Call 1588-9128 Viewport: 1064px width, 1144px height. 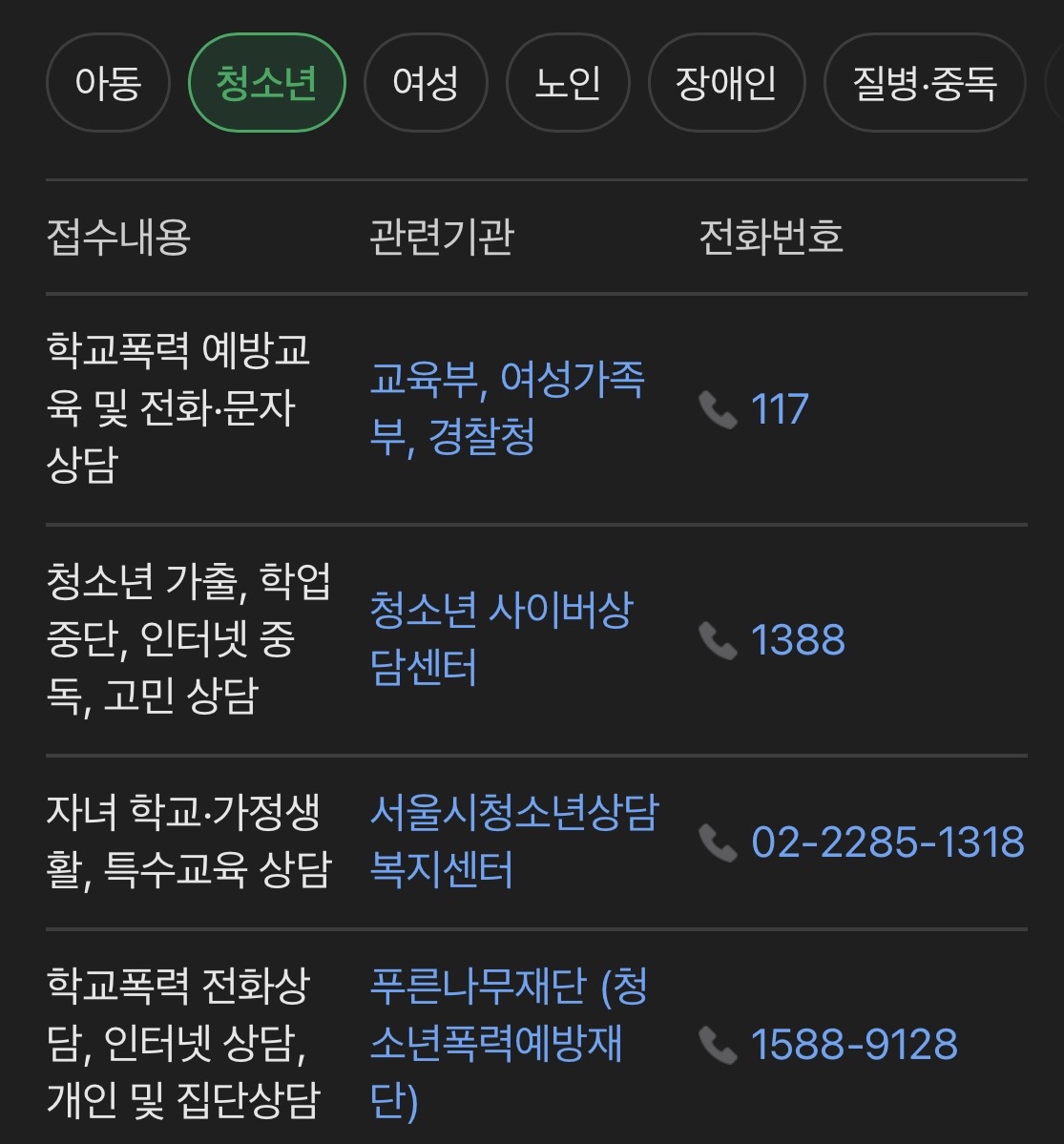[x=853, y=1044]
